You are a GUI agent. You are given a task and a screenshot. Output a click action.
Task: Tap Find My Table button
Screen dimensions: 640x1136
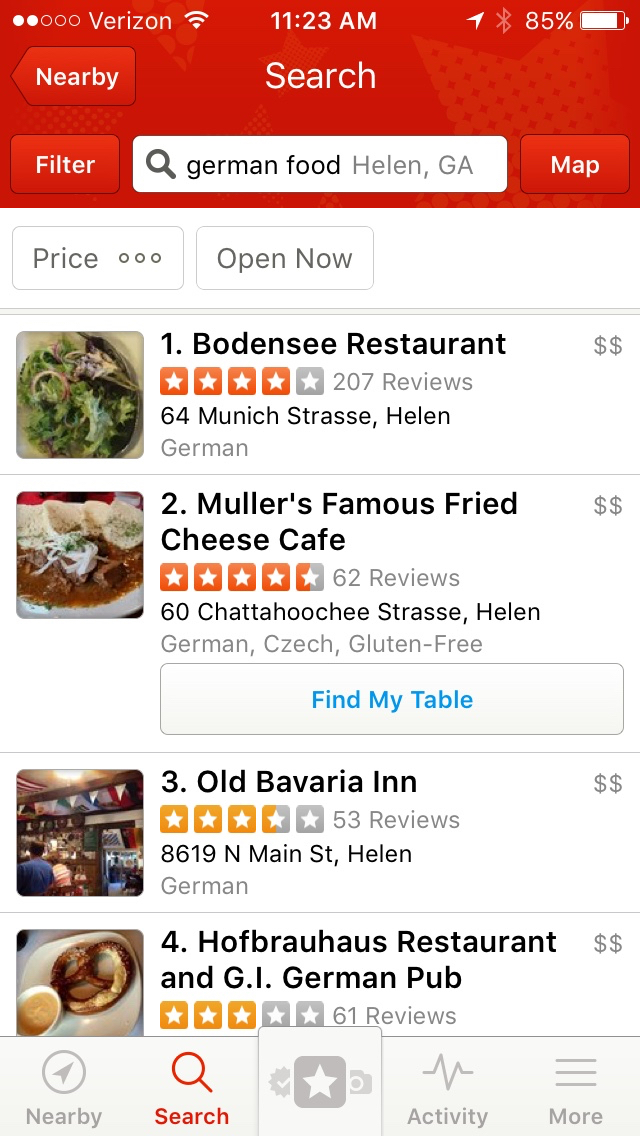click(392, 699)
